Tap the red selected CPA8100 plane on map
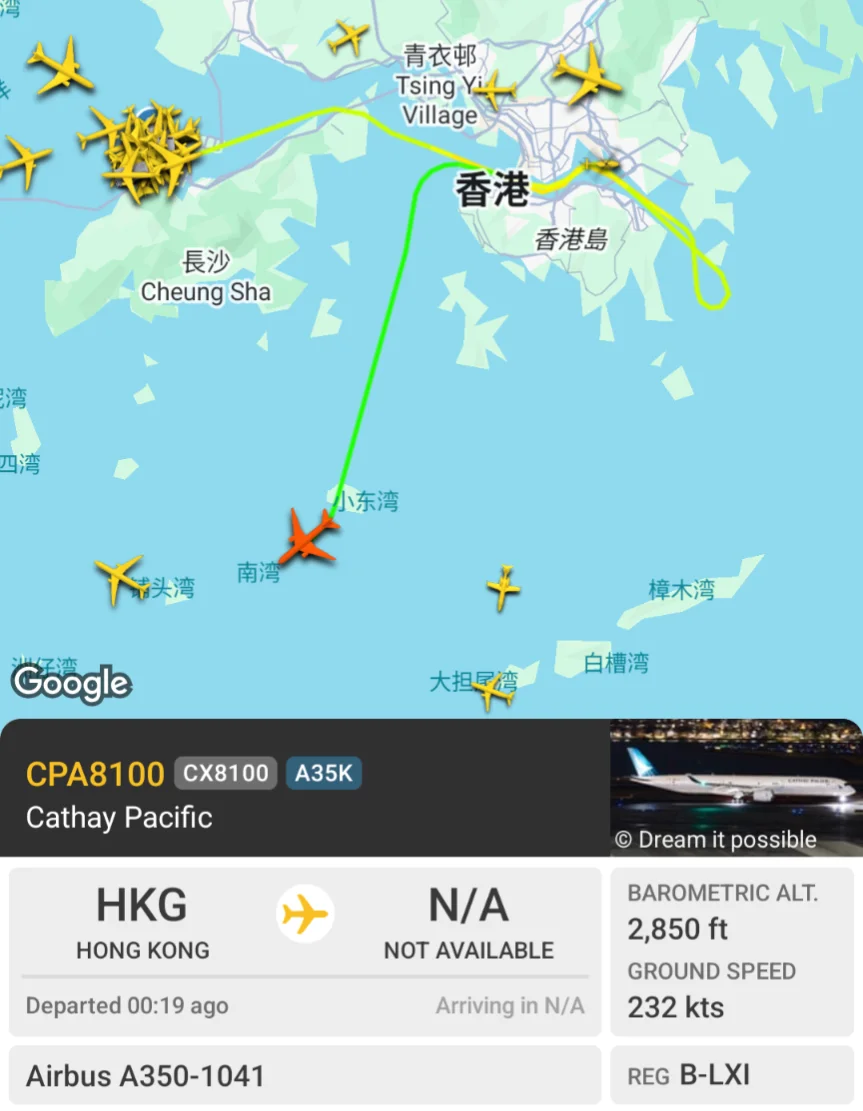The width and height of the screenshot is (863, 1111). click(308, 538)
